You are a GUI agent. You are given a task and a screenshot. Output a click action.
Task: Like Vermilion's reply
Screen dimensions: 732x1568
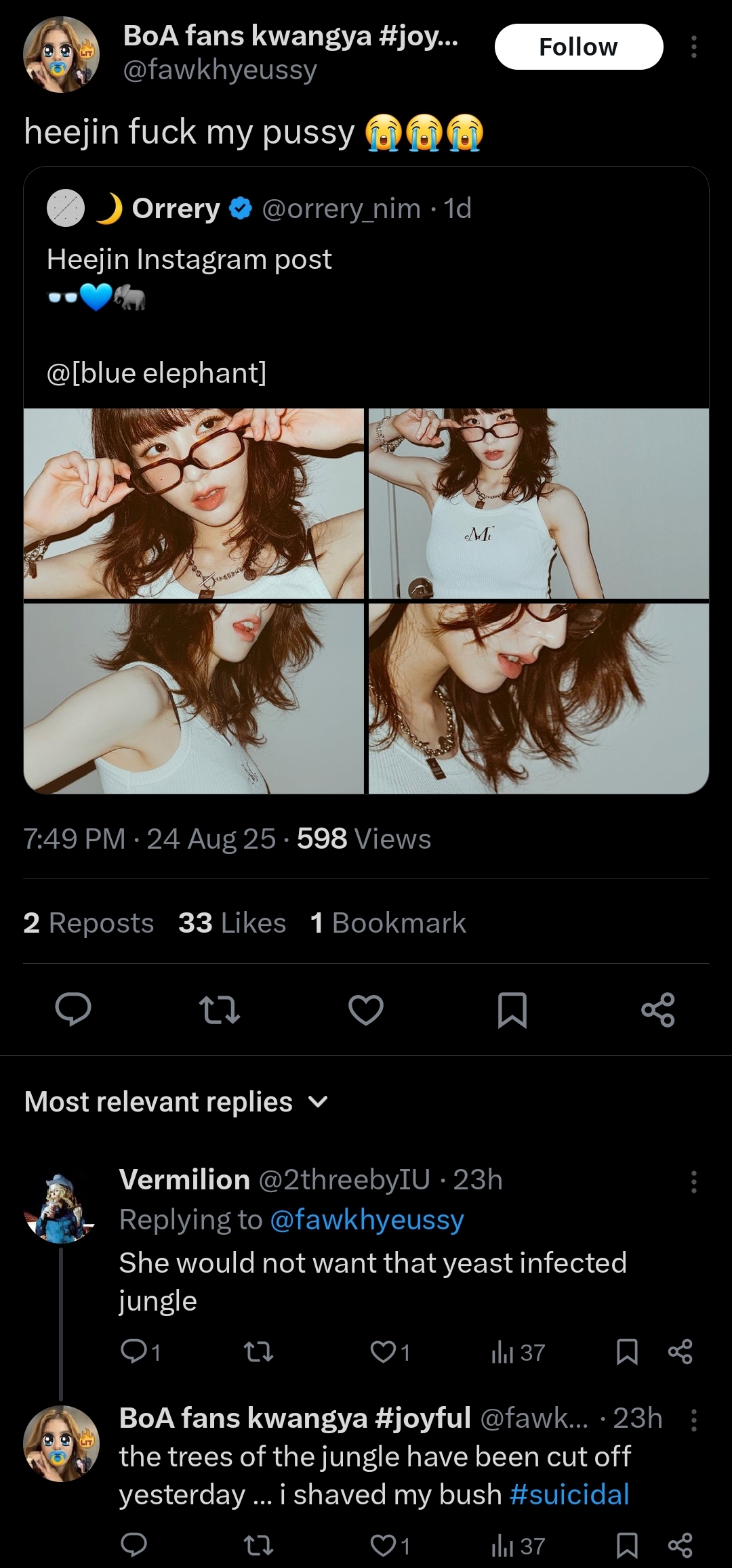pyautogui.click(x=383, y=1352)
